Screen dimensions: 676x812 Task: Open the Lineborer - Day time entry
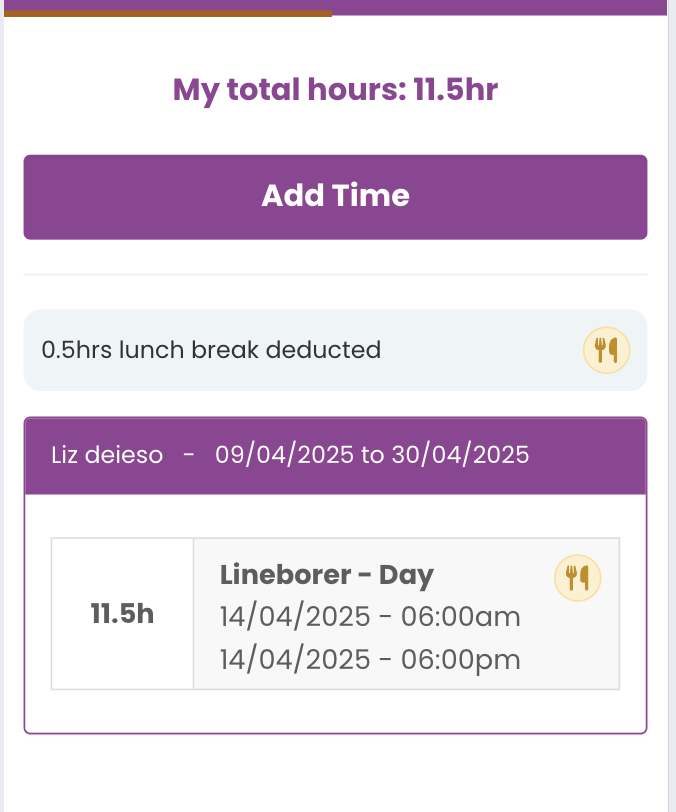pos(370,616)
